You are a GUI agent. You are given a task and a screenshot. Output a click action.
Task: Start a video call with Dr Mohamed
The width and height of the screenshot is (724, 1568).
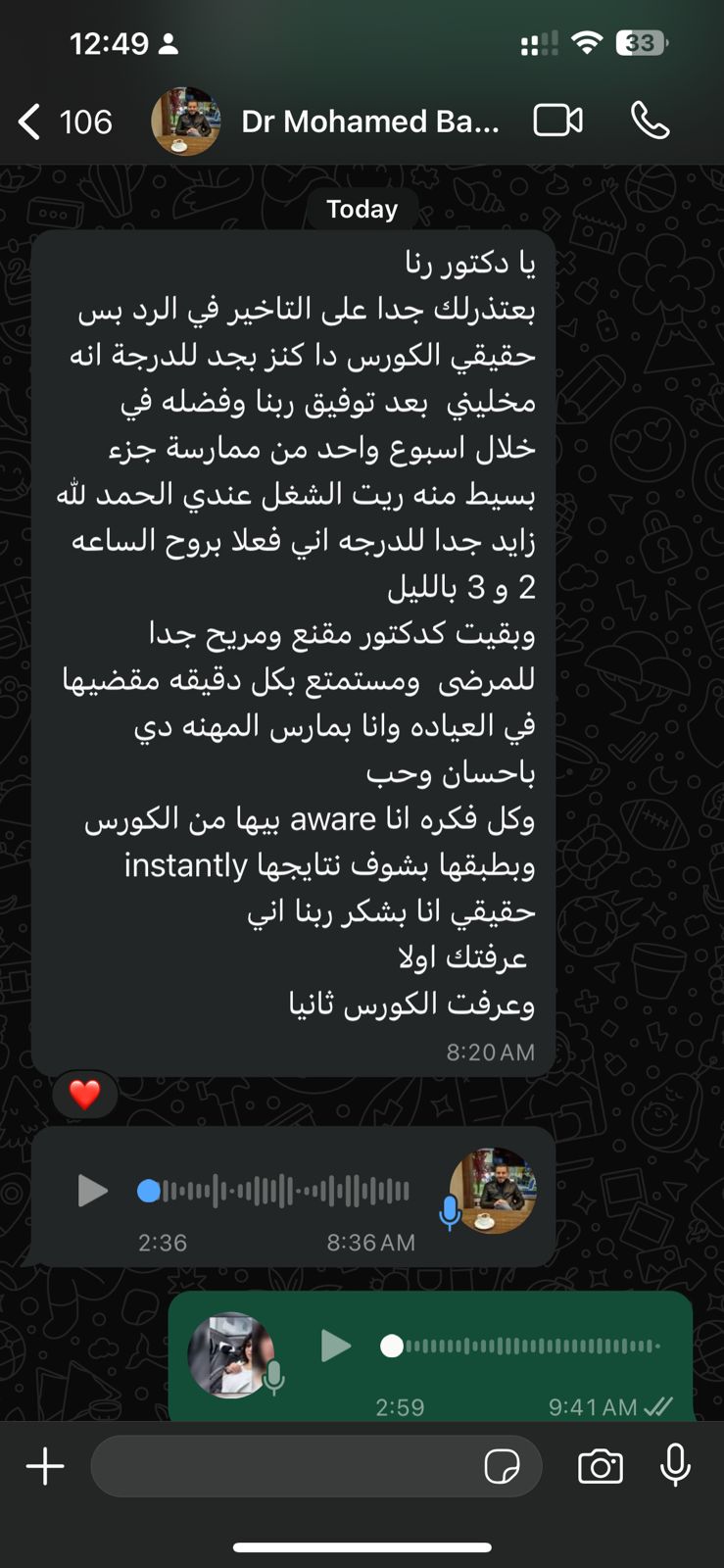click(557, 122)
